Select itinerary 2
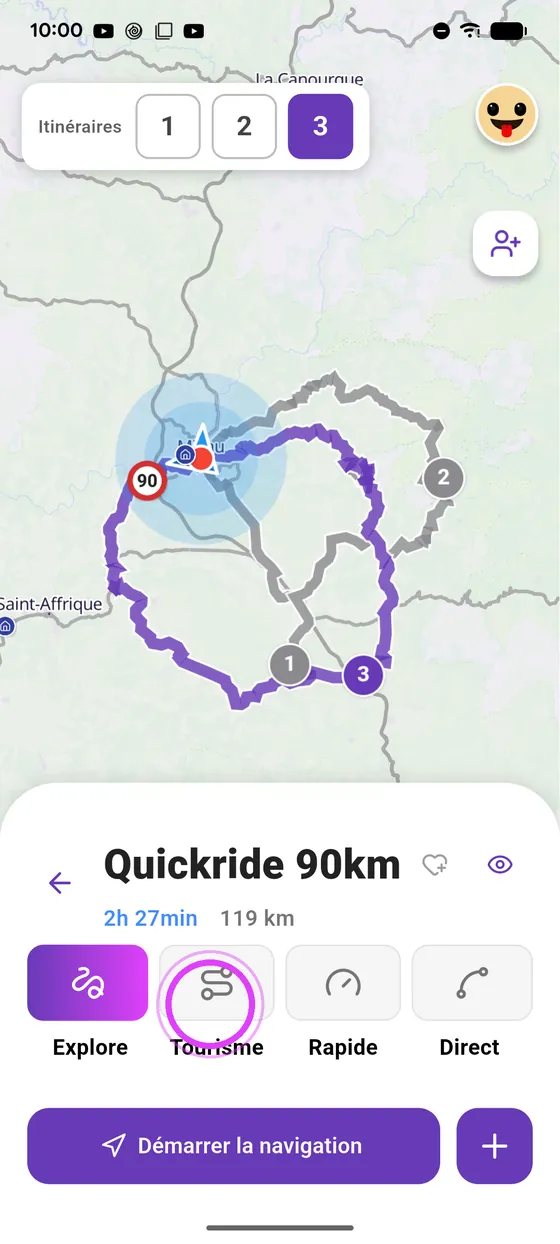The image size is (560, 1244). [x=244, y=127]
